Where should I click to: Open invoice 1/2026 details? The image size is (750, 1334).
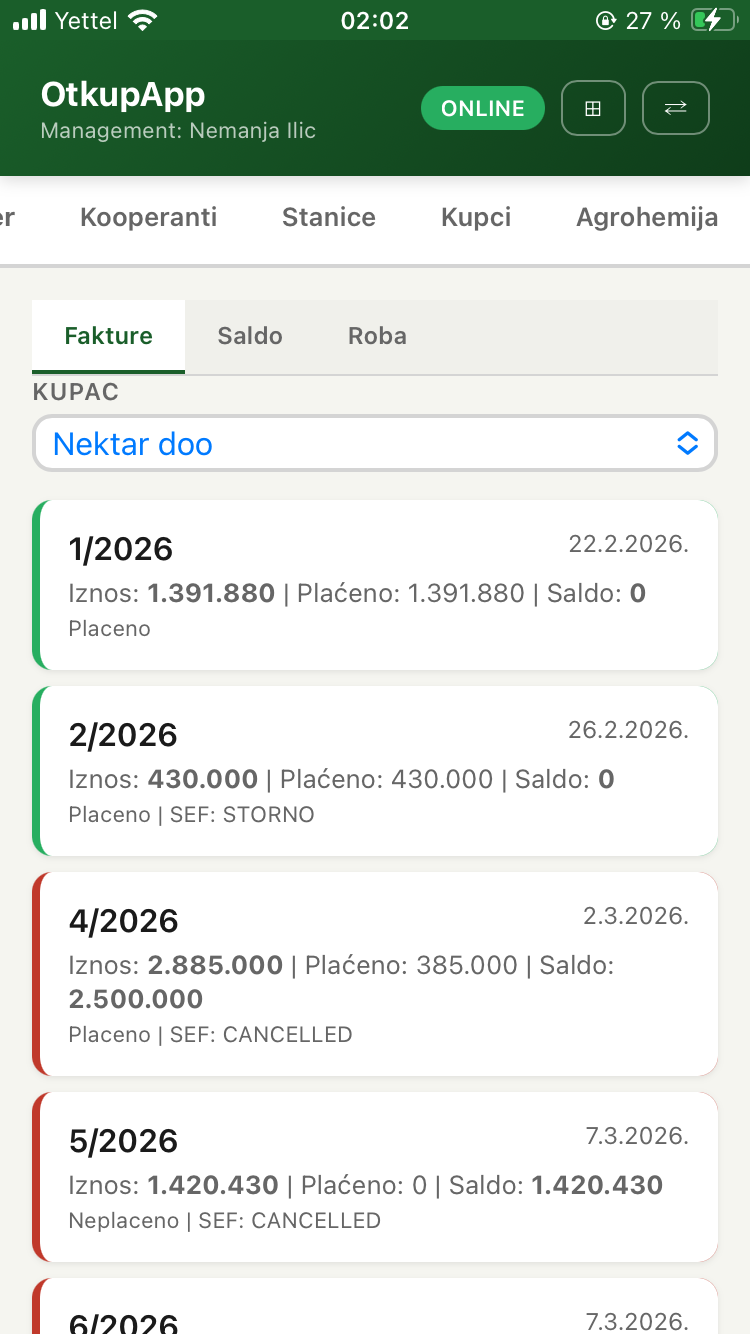click(x=375, y=585)
